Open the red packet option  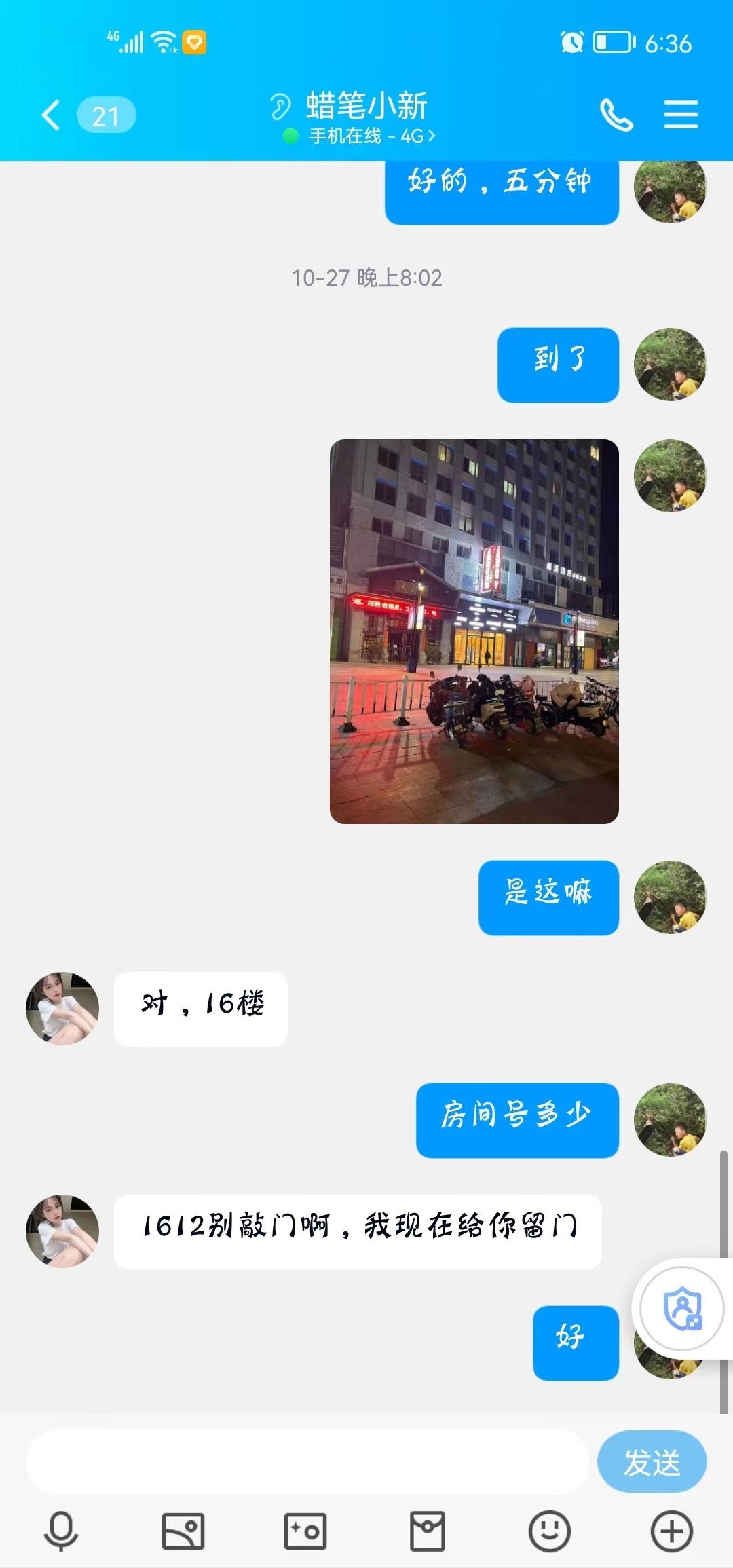tap(428, 1531)
